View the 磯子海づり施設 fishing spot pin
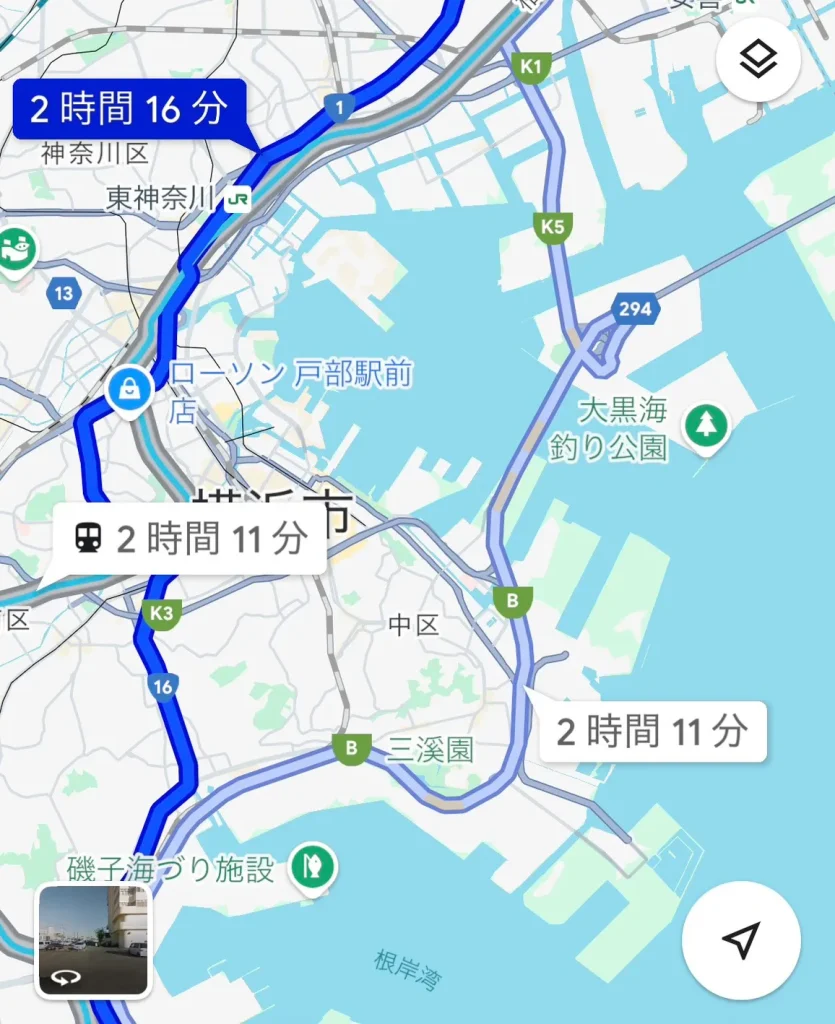Image resolution: width=835 pixels, height=1024 pixels. click(x=312, y=868)
